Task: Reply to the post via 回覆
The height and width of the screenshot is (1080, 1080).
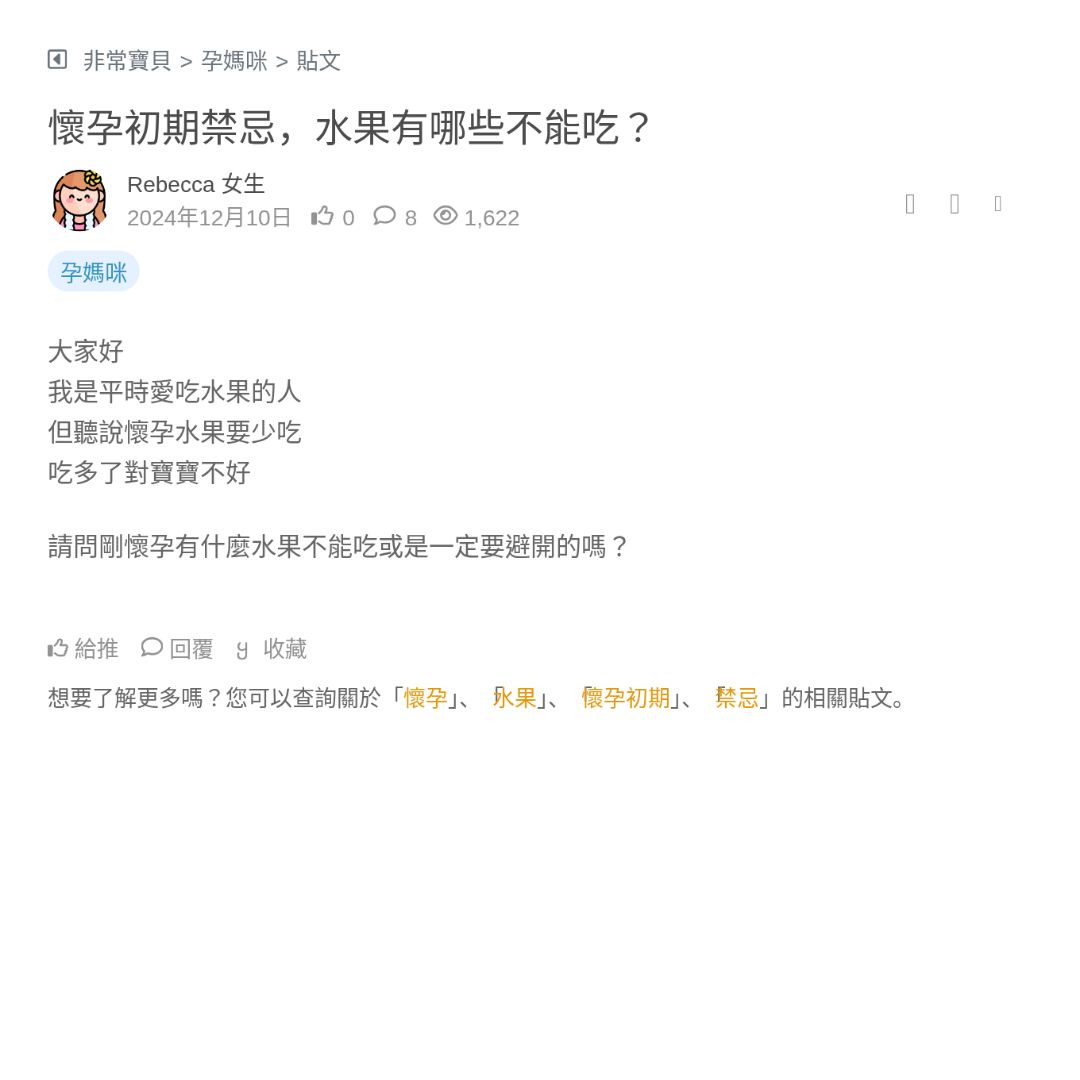Action: pyautogui.click(x=178, y=649)
